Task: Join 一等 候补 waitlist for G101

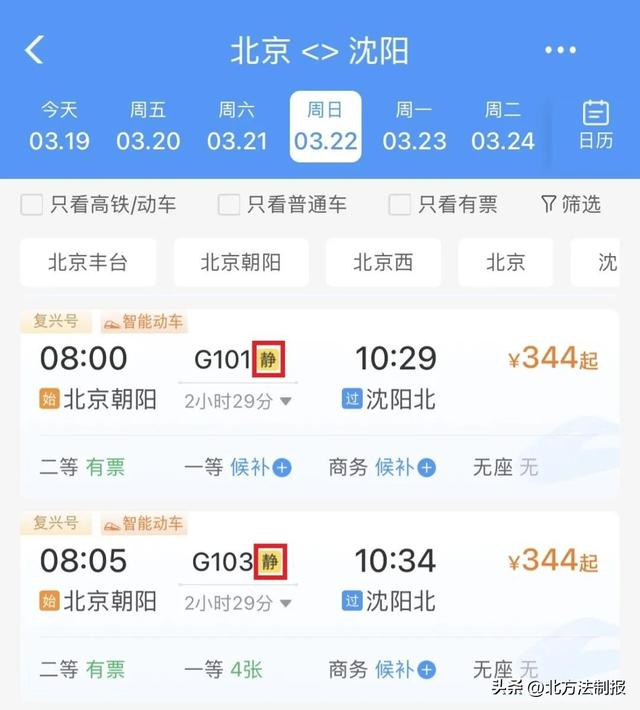Action: point(260,467)
